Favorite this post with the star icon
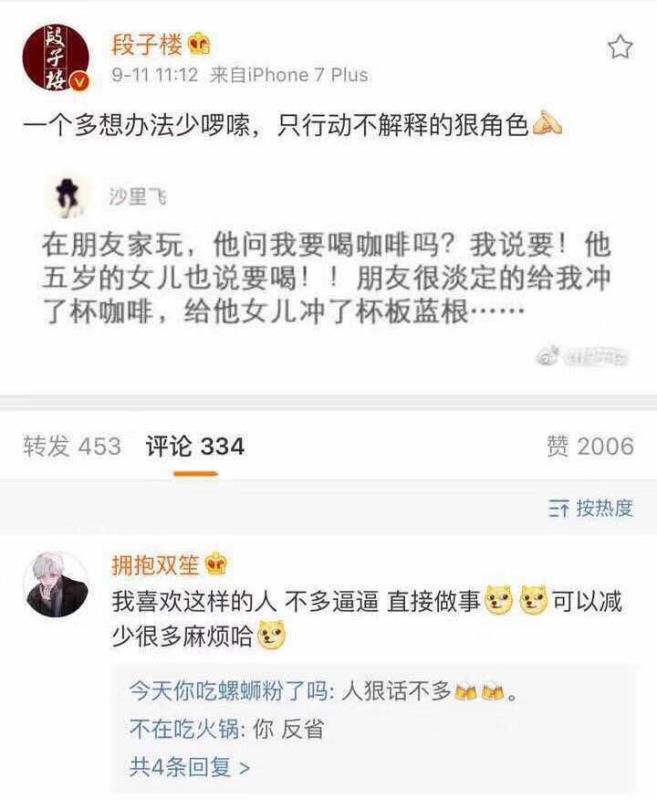Image resolution: width=657 pixels, height=800 pixels. tap(620, 47)
